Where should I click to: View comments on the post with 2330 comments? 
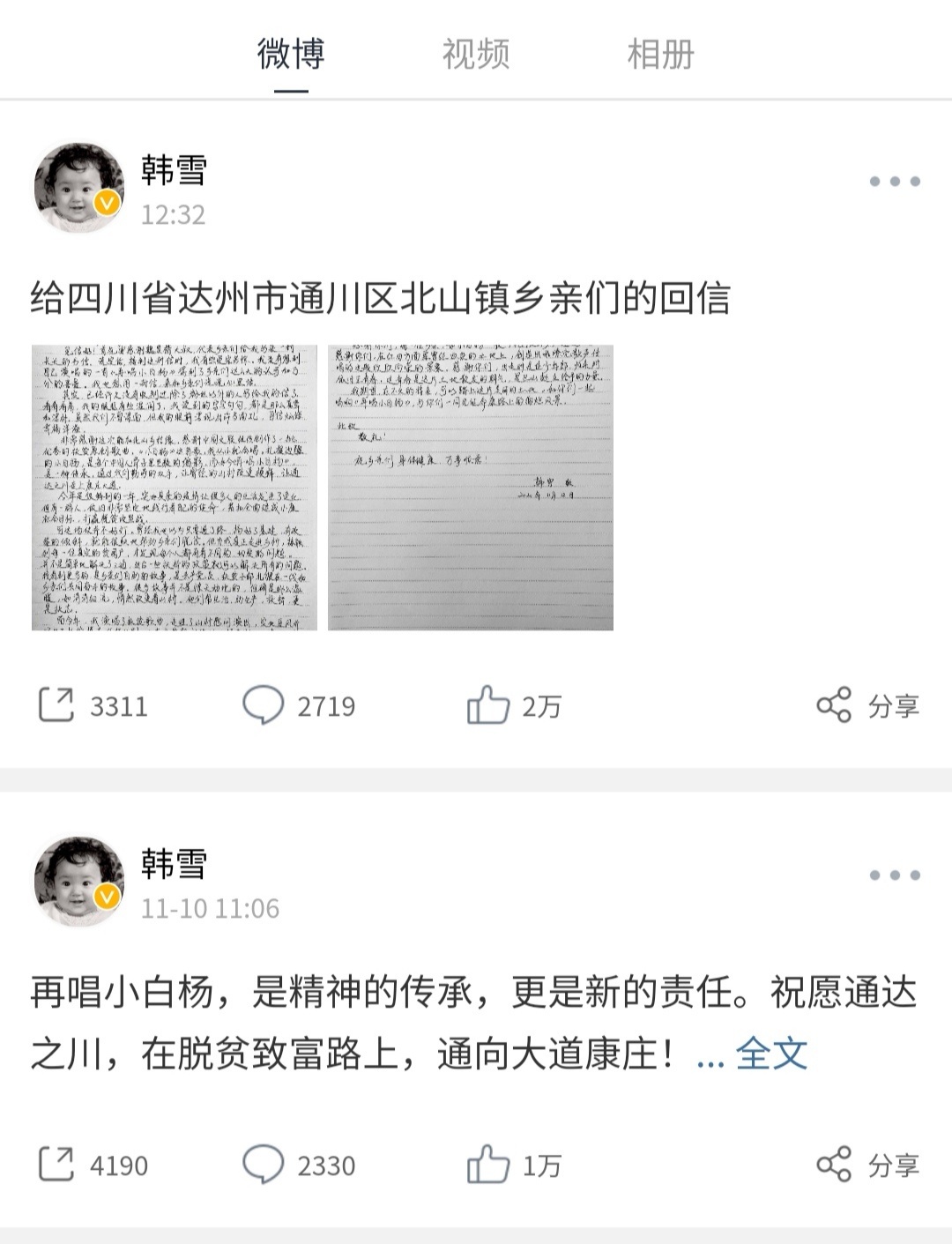299,1165
